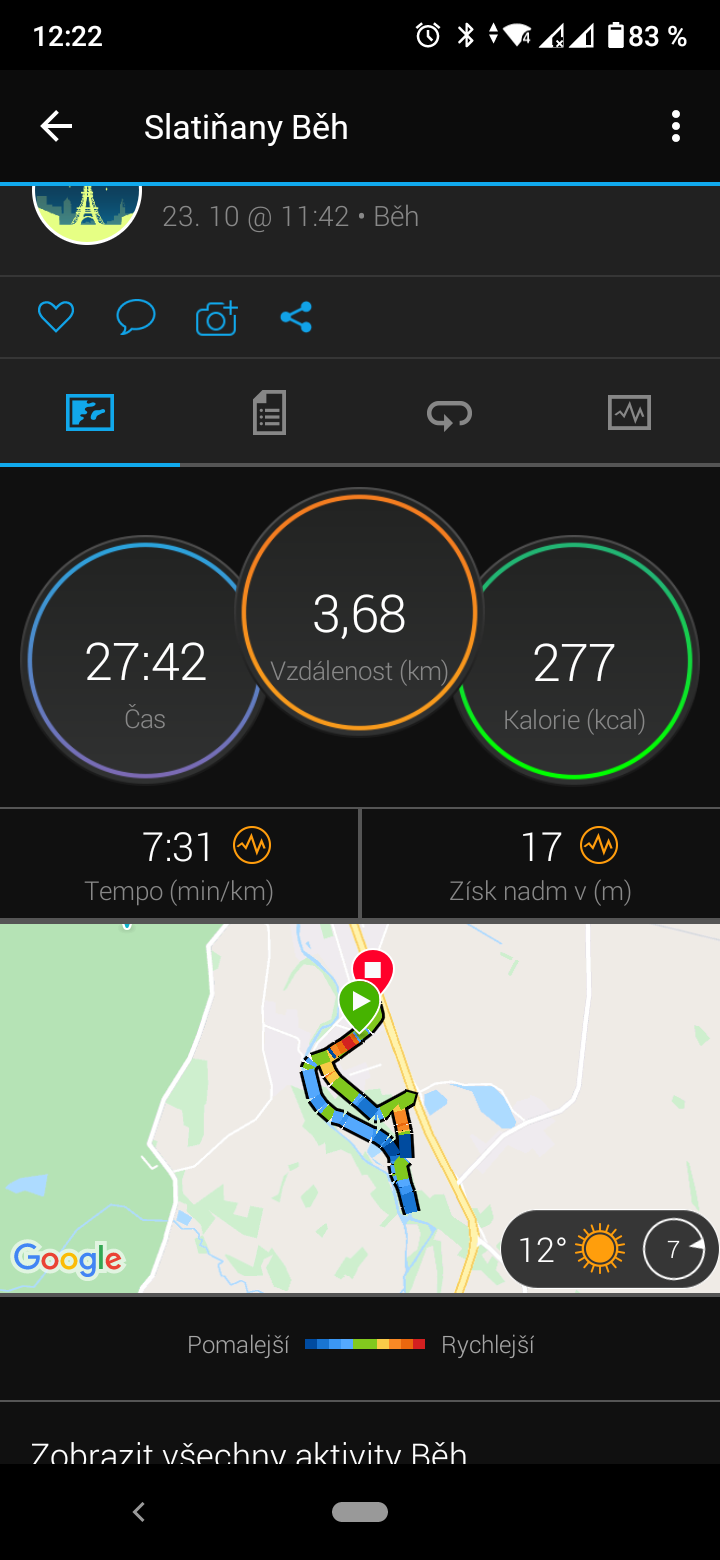Add a photo with the camera icon
Screen dimensions: 720x1560
(x=217, y=317)
